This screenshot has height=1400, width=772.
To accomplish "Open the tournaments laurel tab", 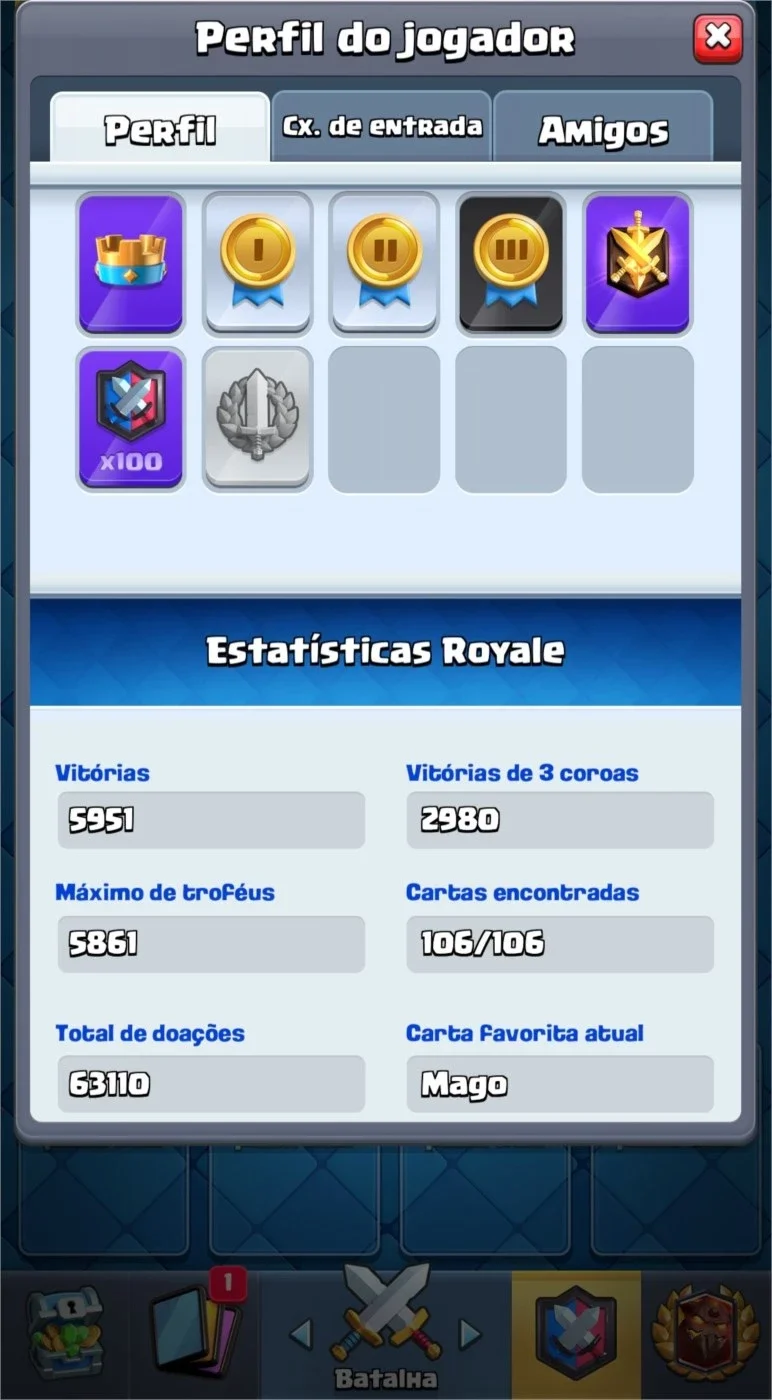I will 706,1332.
